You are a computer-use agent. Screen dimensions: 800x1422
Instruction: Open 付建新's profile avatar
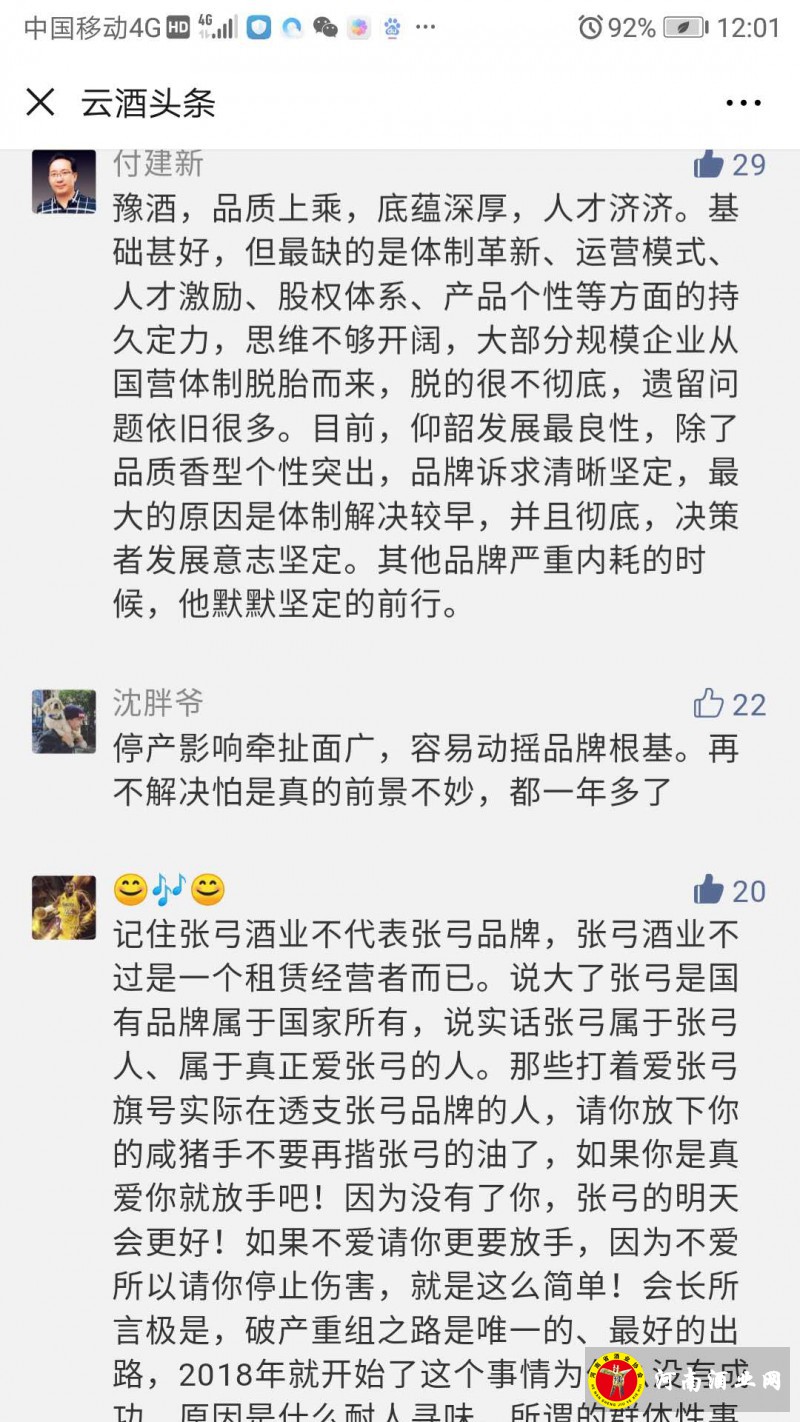tap(64, 182)
